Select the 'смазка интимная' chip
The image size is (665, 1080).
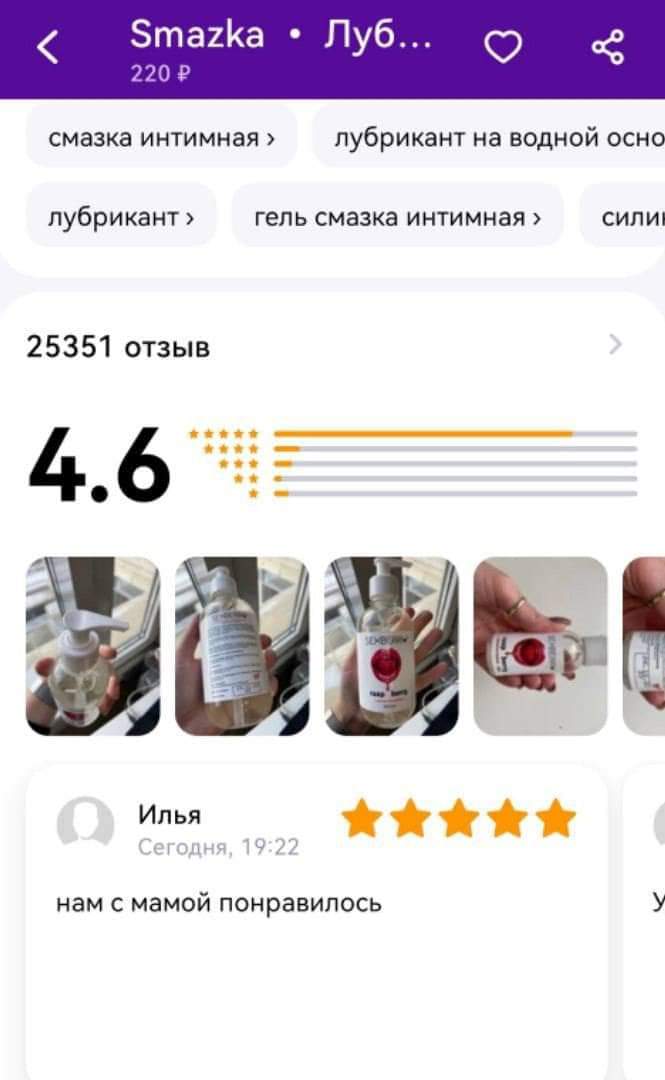coord(161,137)
